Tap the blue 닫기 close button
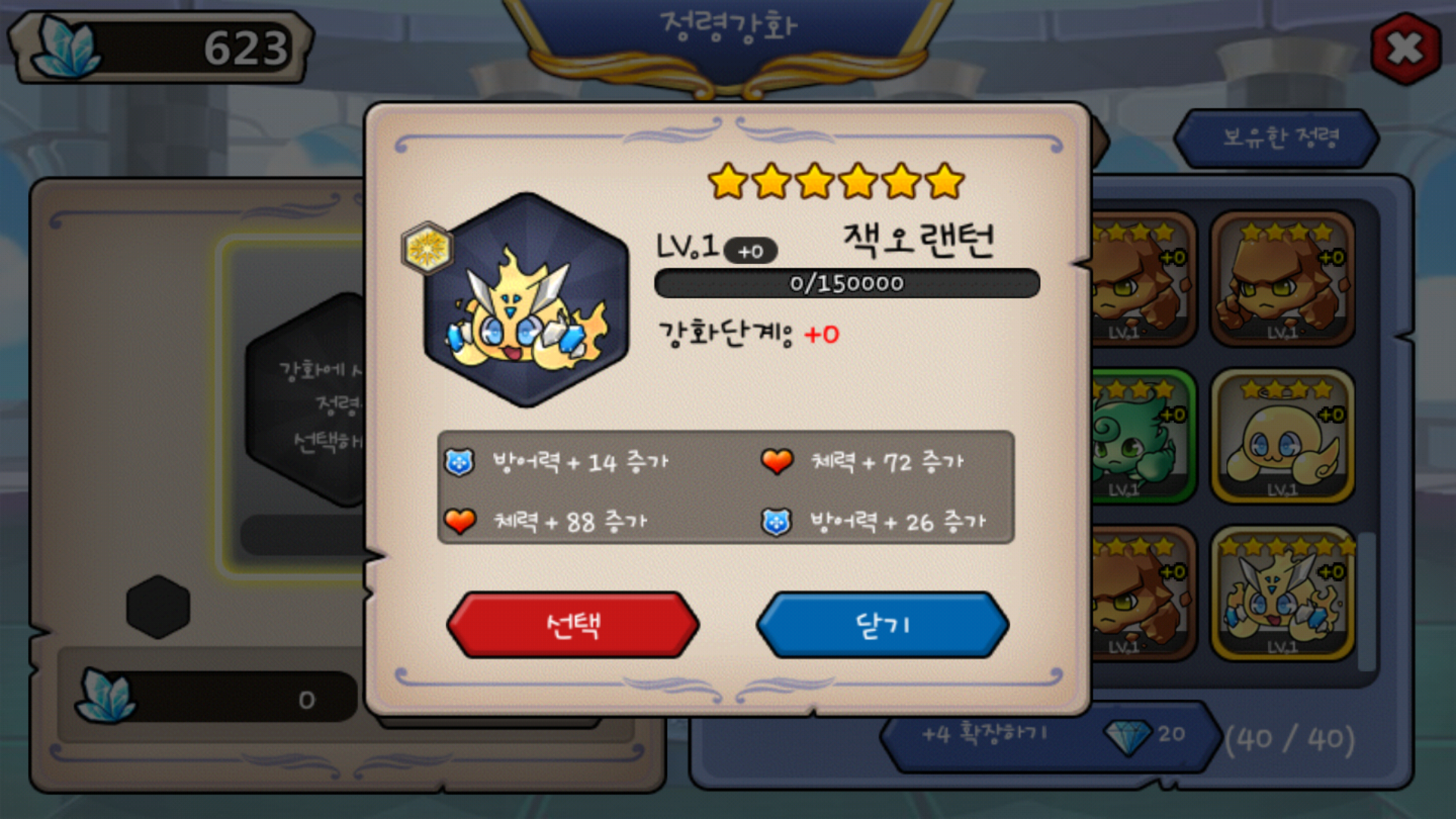 (882, 625)
